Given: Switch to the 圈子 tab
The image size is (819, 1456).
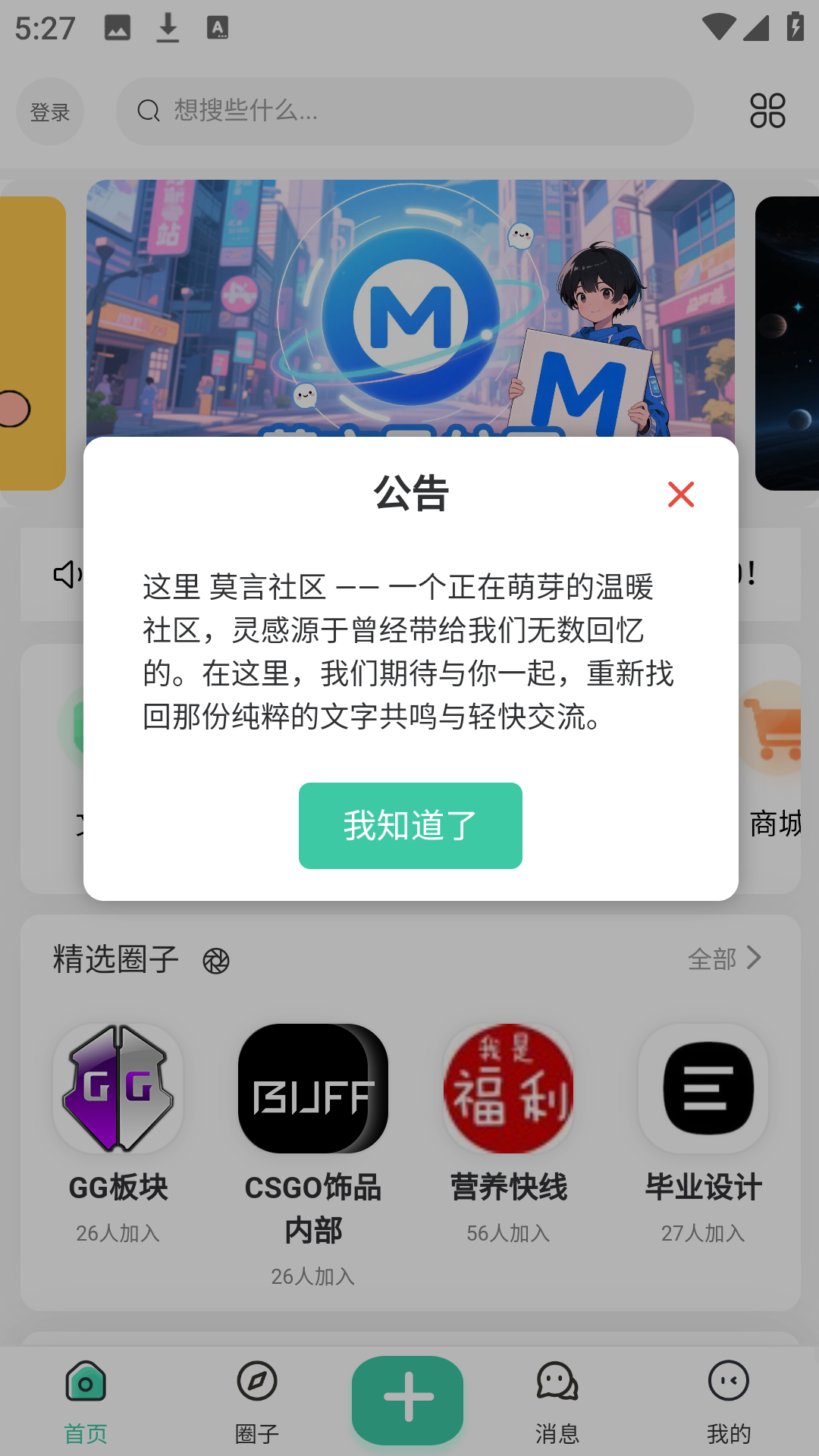Looking at the screenshot, I should click(x=257, y=1401).
